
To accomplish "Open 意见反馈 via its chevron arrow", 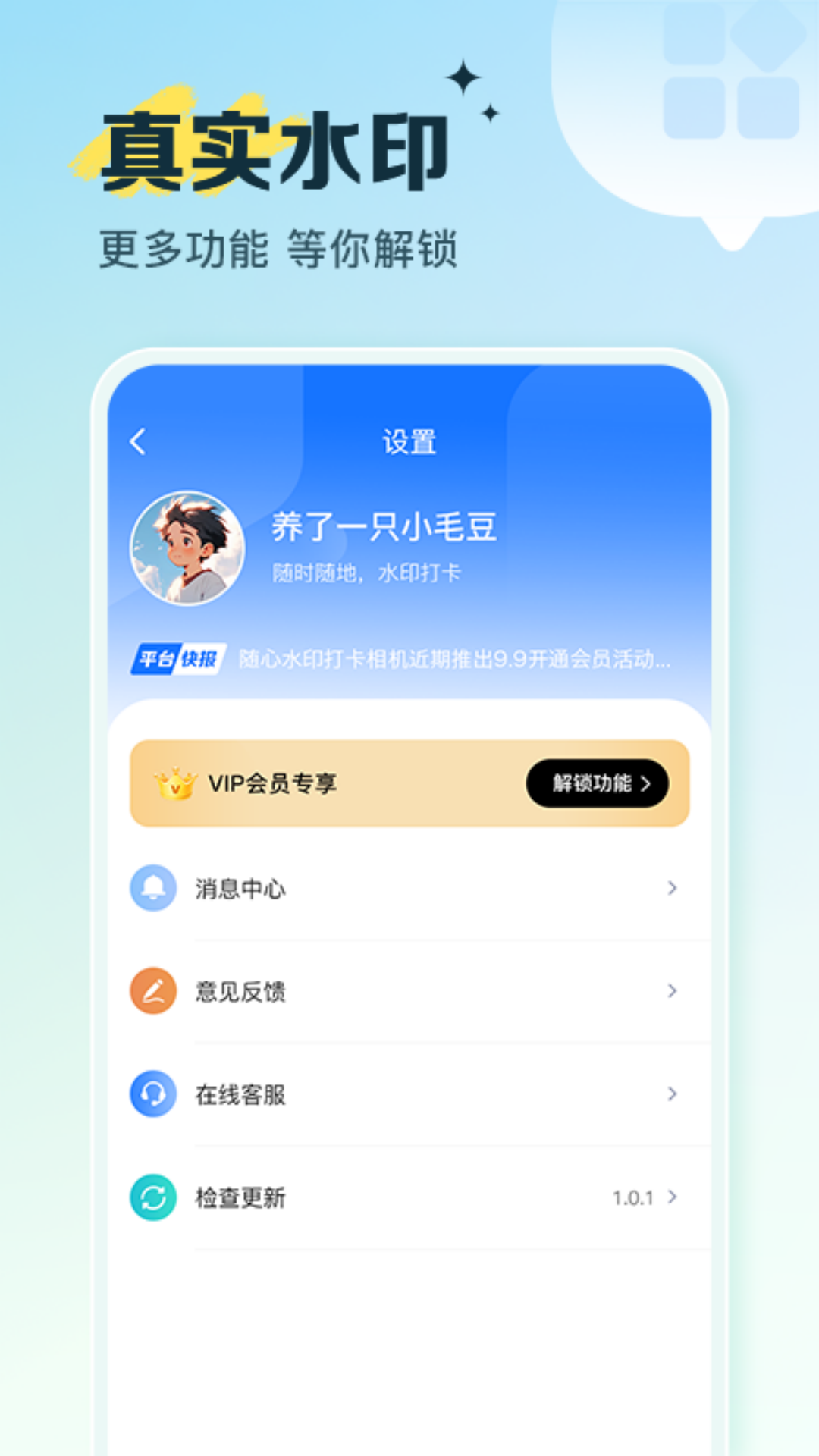I will tap(670, 990).
